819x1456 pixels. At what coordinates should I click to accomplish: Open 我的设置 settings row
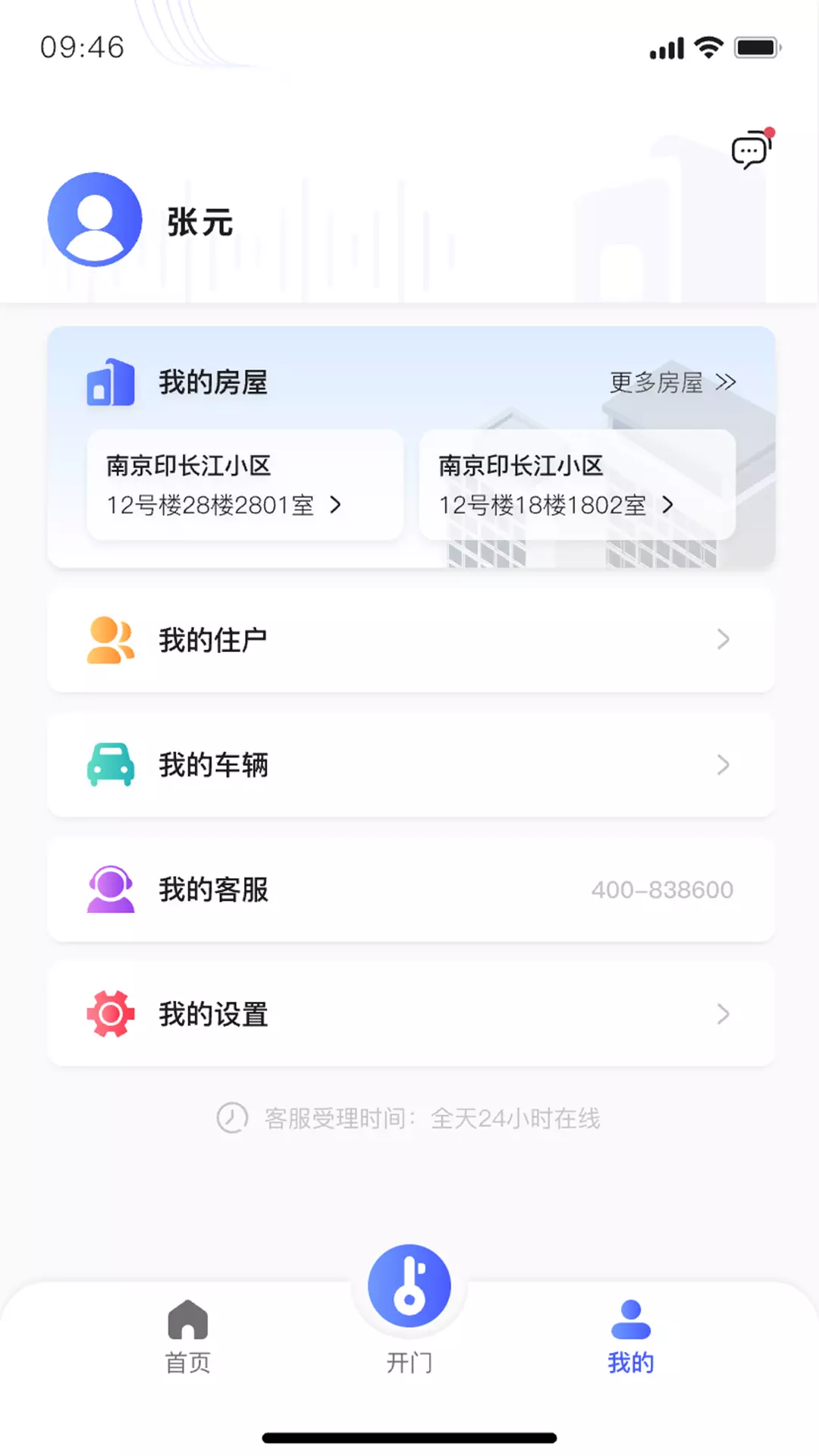coord(411,1014)
